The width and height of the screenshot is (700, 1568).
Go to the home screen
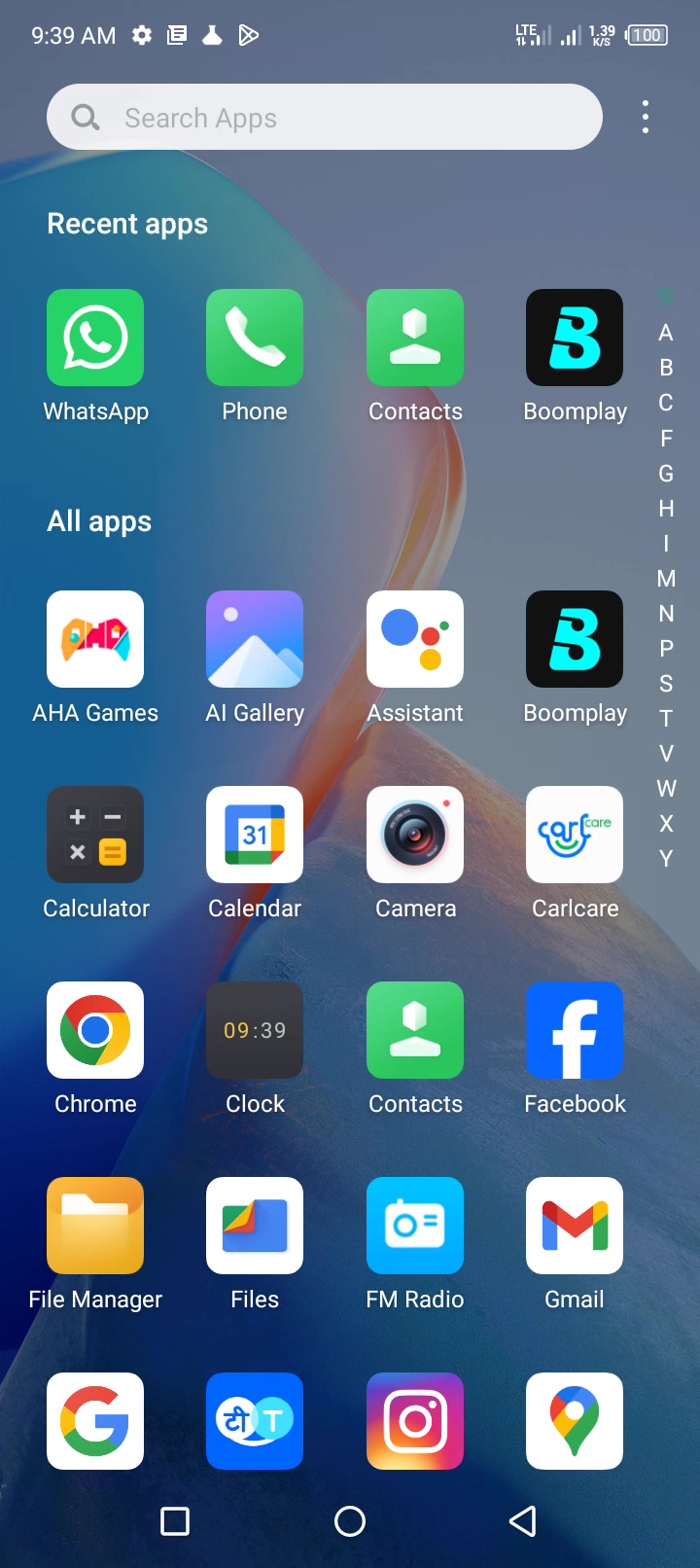click(350, 1521)
